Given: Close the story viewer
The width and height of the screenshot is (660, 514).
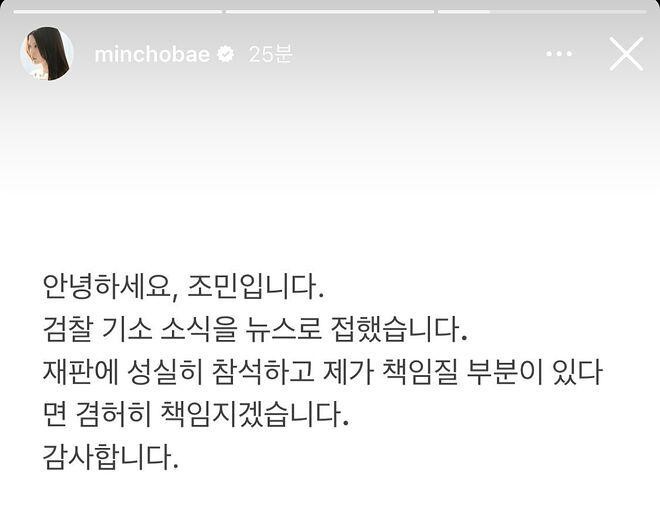Looking at the screenshot, I should [x=626, y=53].
